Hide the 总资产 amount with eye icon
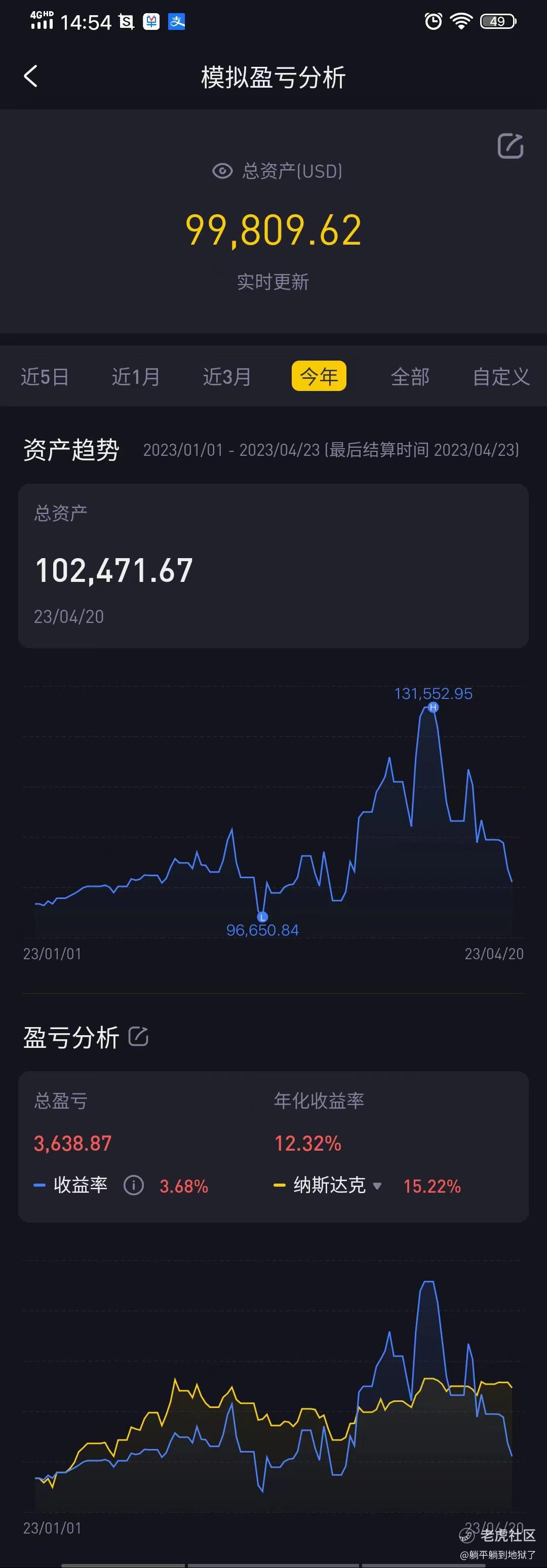Screen dimensions: 547x1568 tap(222, 171)
